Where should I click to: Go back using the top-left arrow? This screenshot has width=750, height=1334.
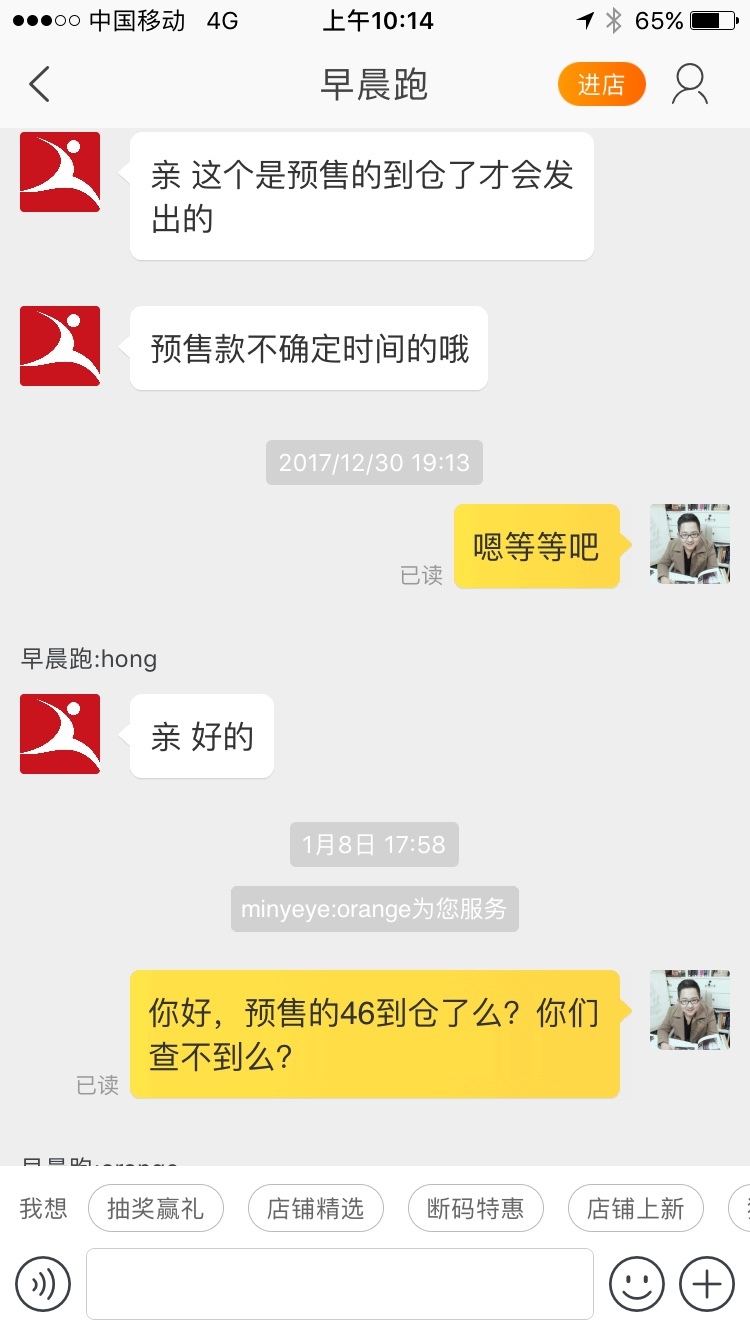[x=39, y=85]
